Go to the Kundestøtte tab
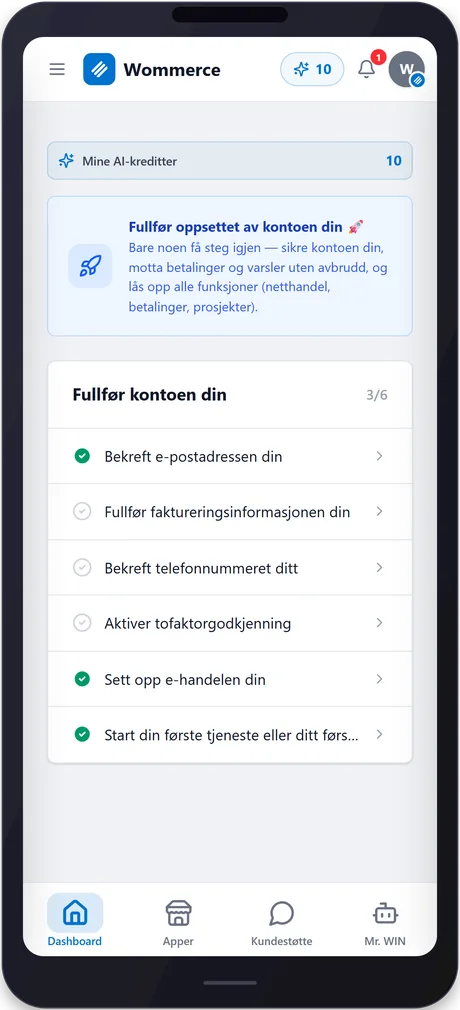This screenshot has width=460, height=1010. [x=282, y=921]
